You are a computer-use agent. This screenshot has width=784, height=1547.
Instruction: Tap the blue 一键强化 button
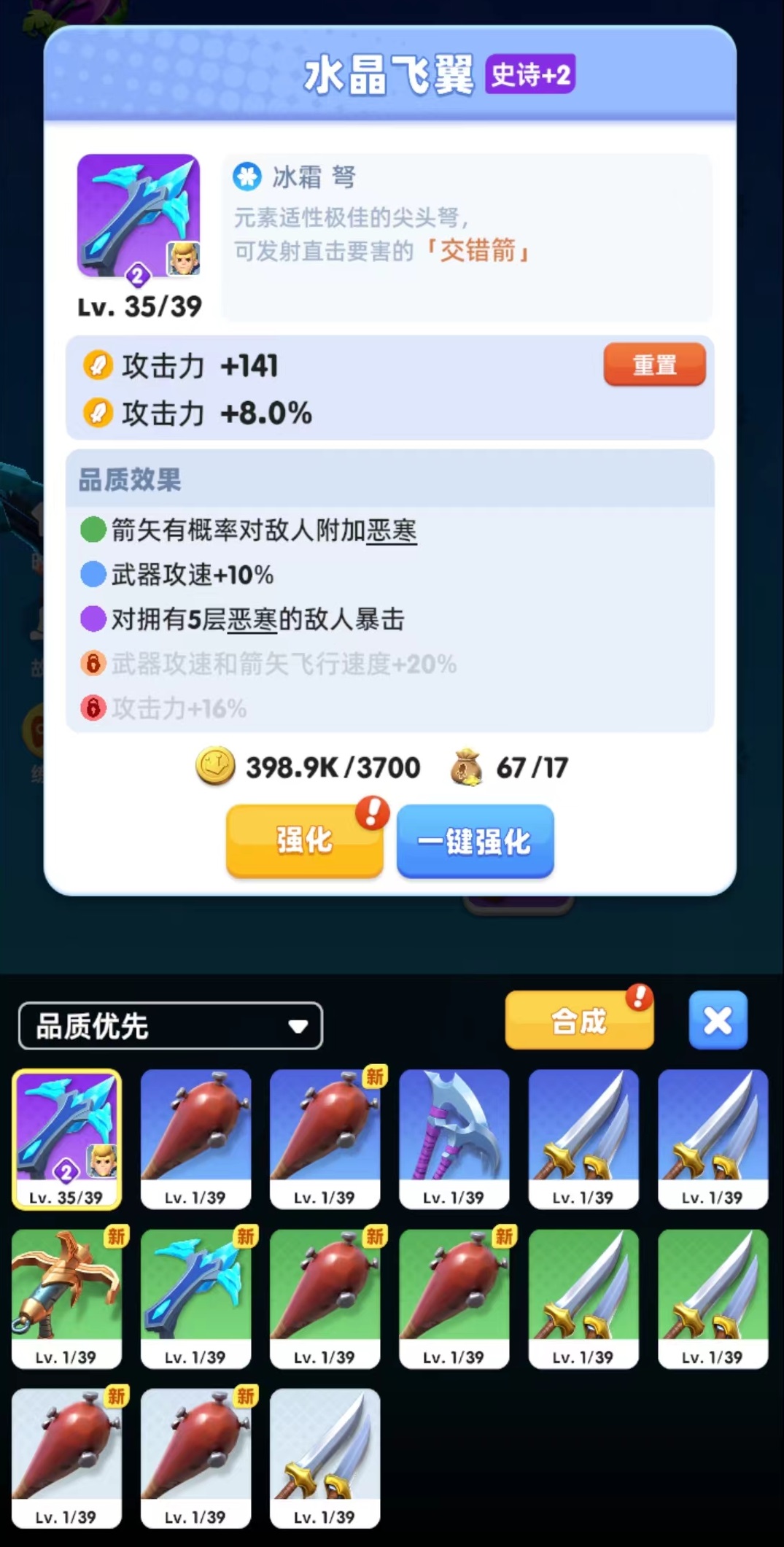click(x=475, y=841)
